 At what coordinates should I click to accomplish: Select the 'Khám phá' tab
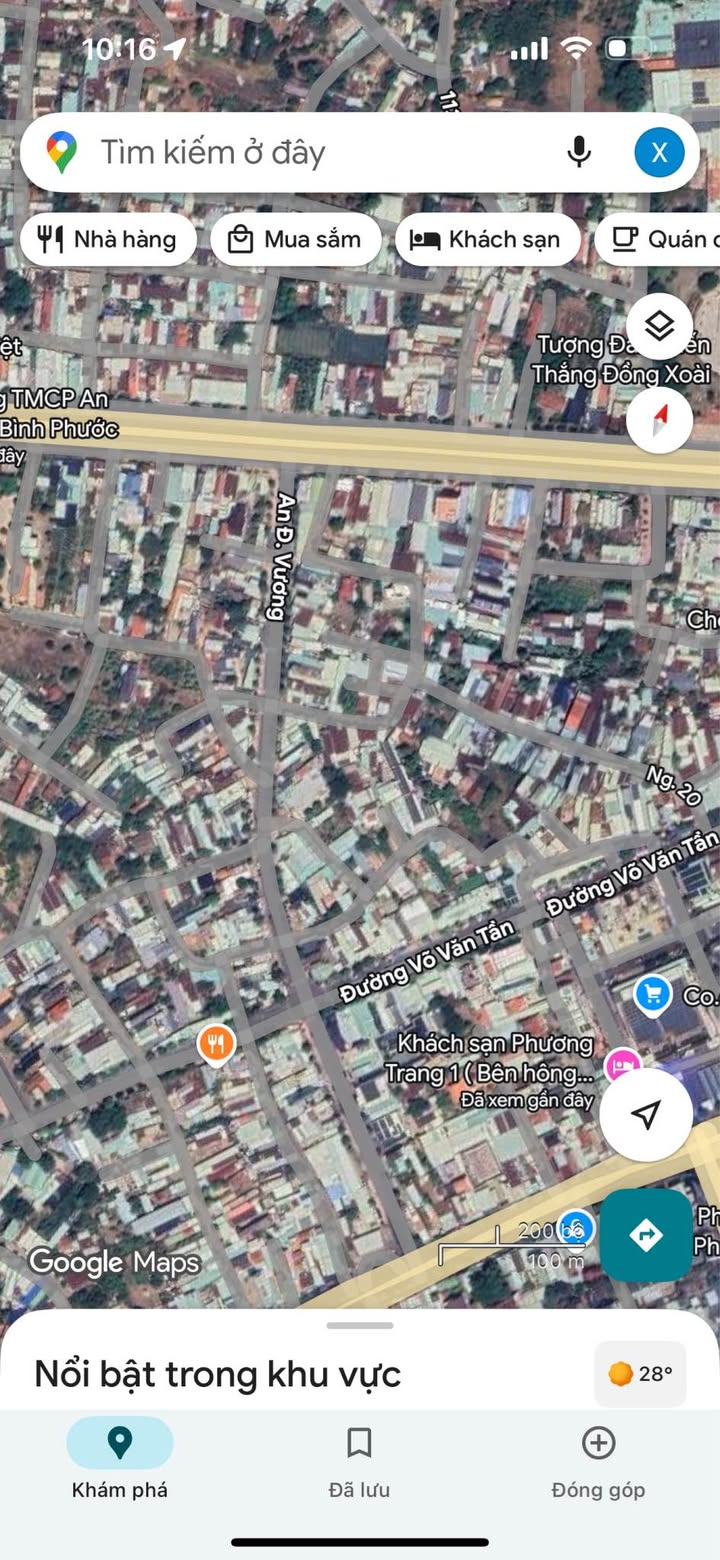pos(120,1462)
